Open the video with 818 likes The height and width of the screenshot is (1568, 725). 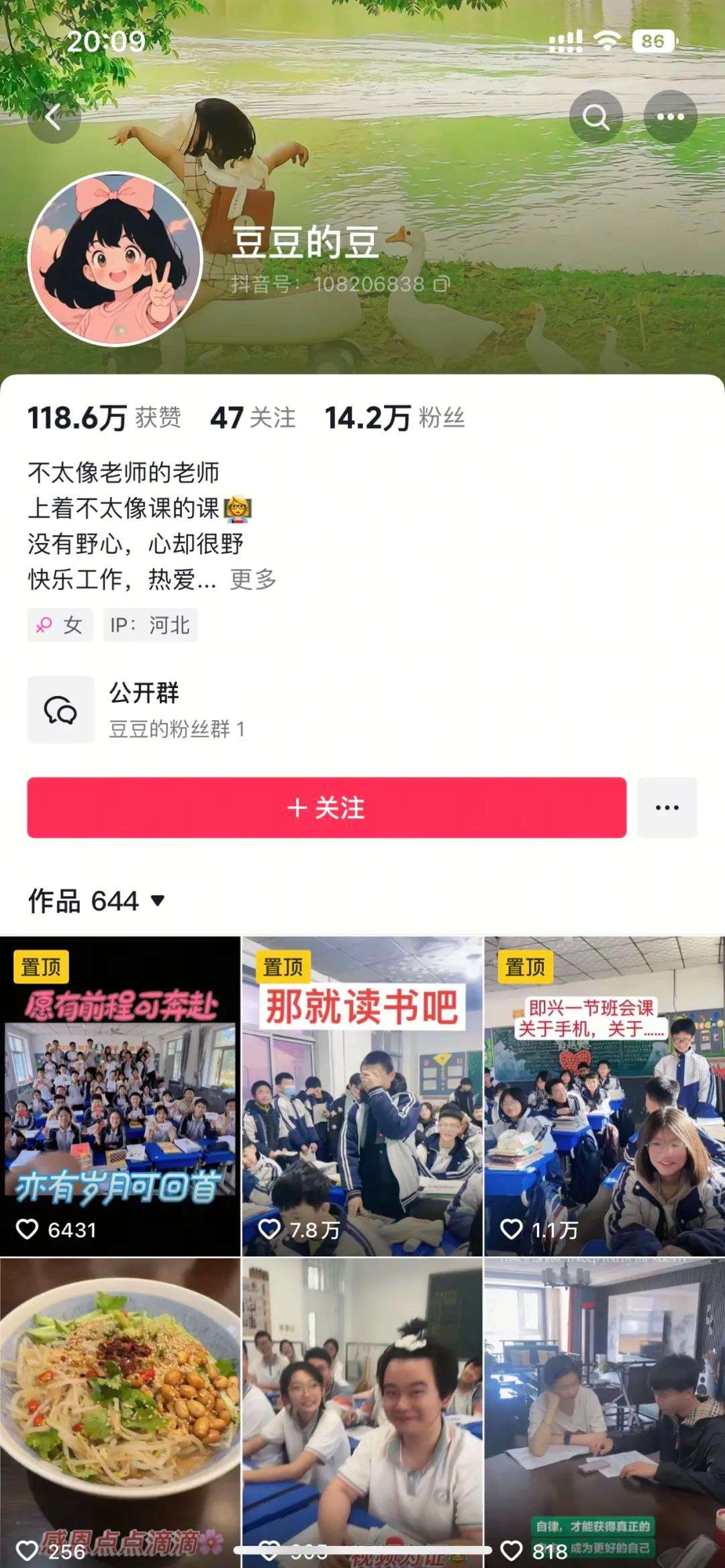point(604,1410)
